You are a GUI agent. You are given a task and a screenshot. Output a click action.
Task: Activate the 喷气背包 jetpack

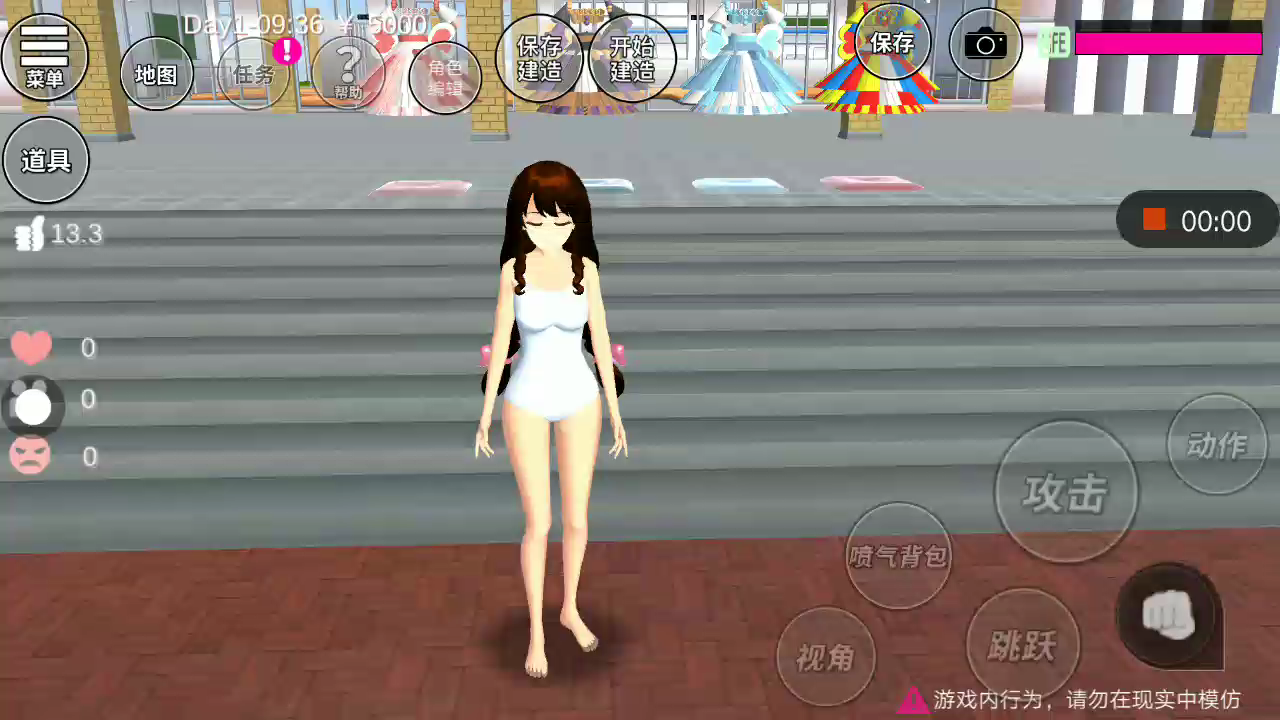point(898,555)
